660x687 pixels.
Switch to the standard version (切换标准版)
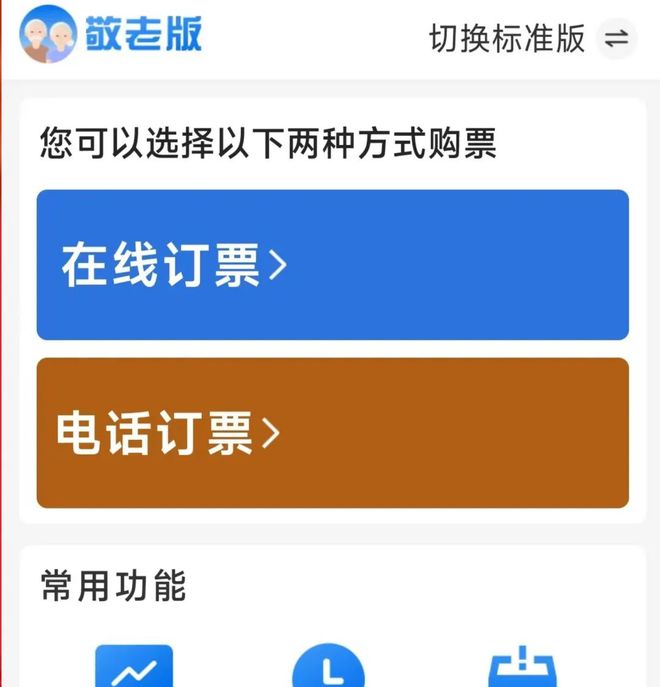[531, 39]
